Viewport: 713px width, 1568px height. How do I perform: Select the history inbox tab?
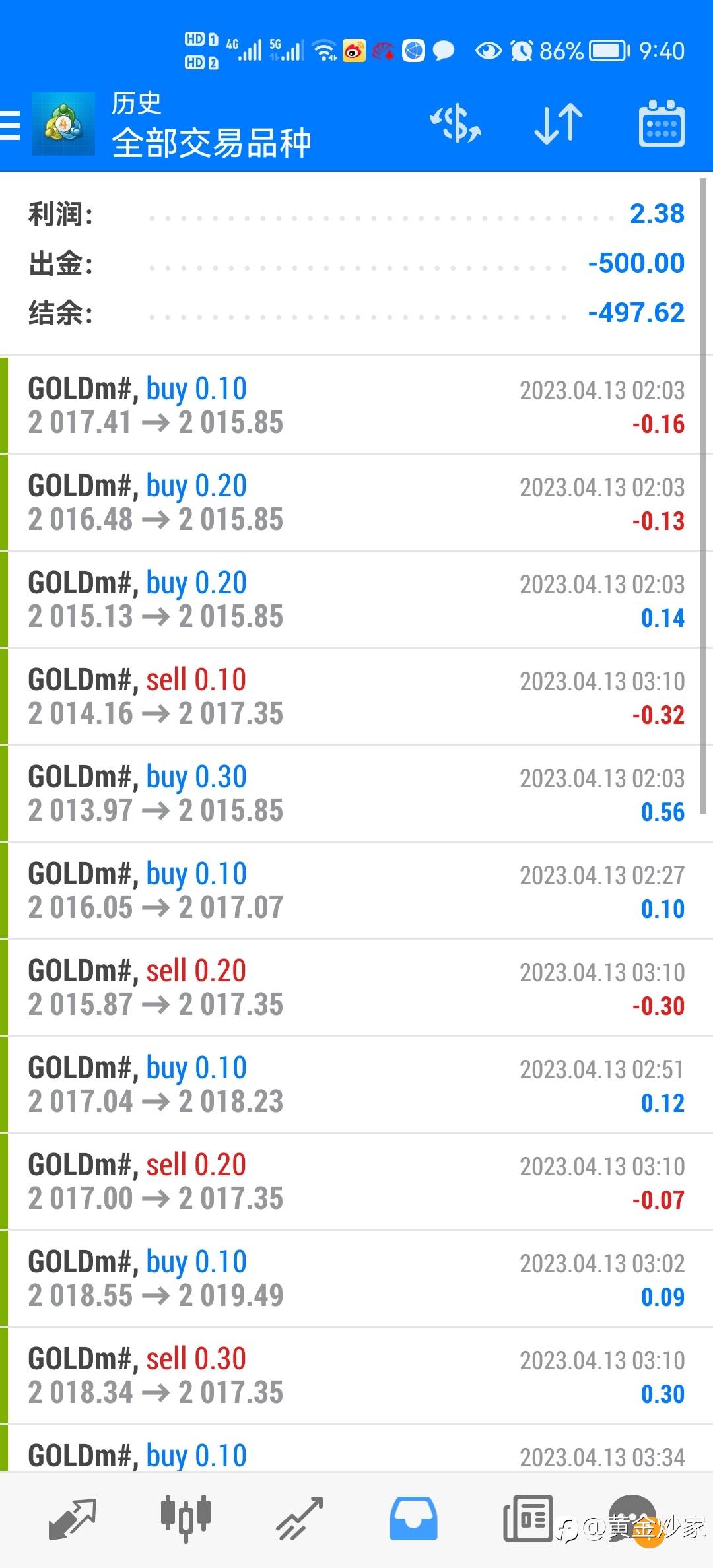tap(413, 1519)
